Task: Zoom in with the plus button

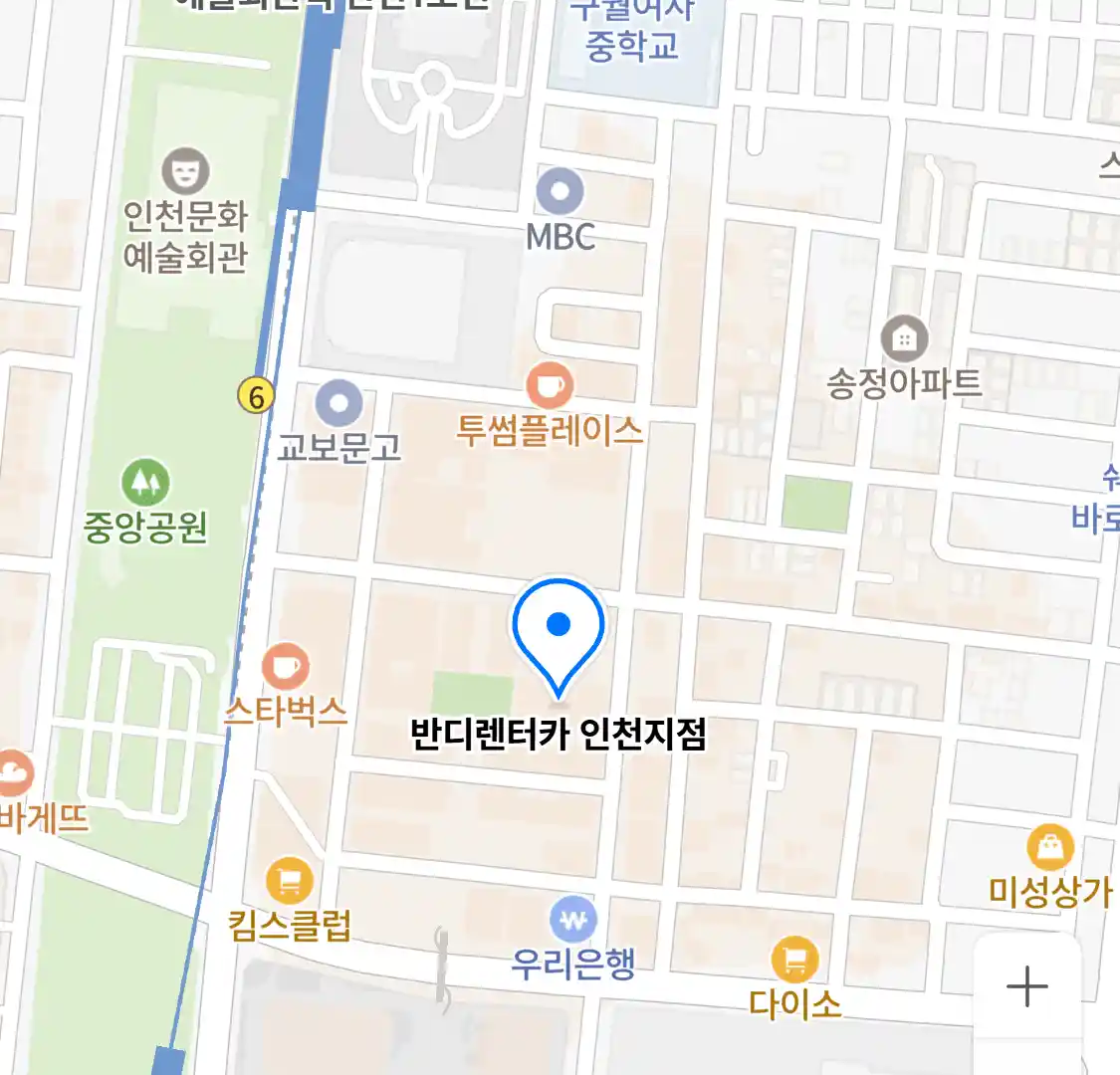Action: pos(1026,986)
